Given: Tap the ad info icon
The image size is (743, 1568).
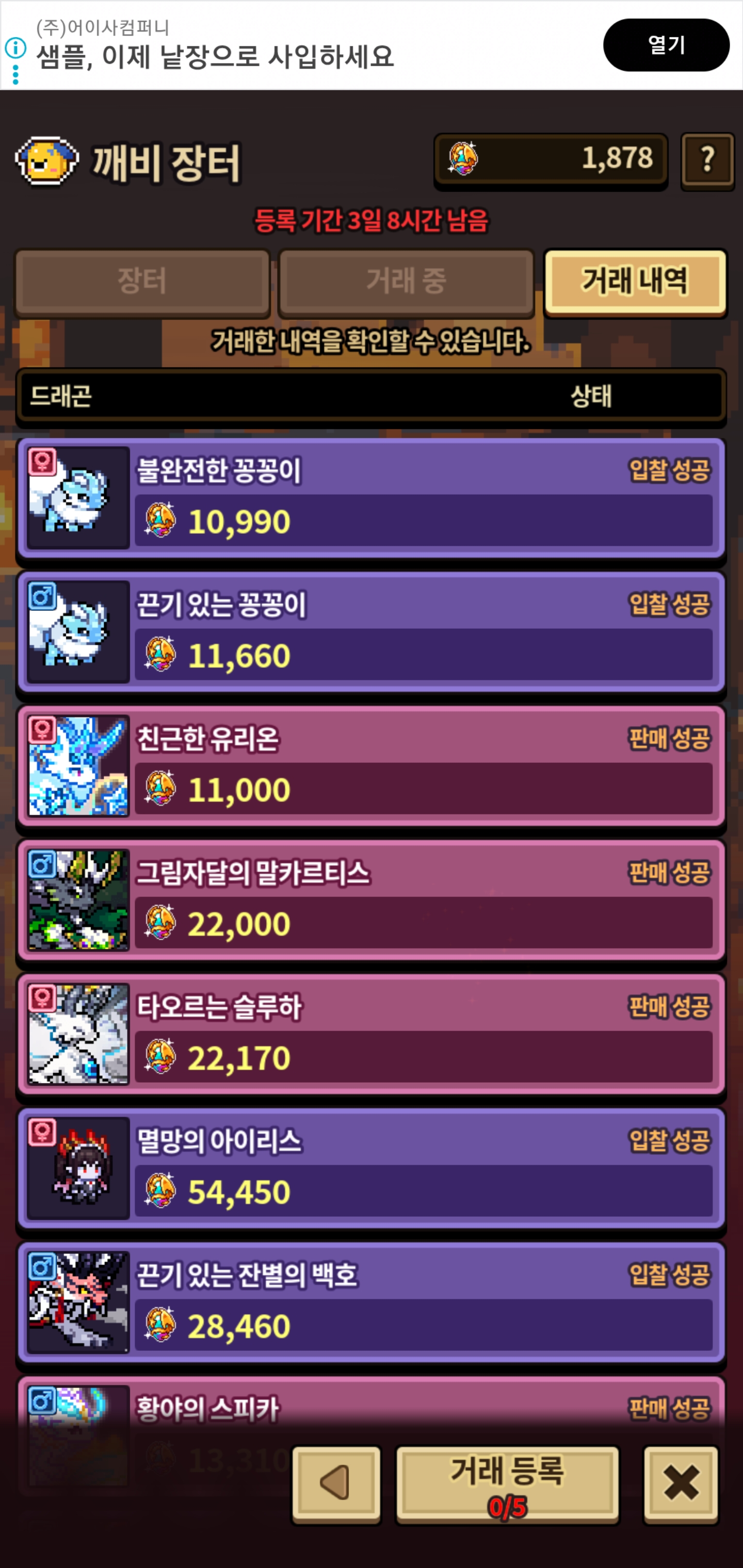Looking at the screenshot, I should tap(15, 47).
